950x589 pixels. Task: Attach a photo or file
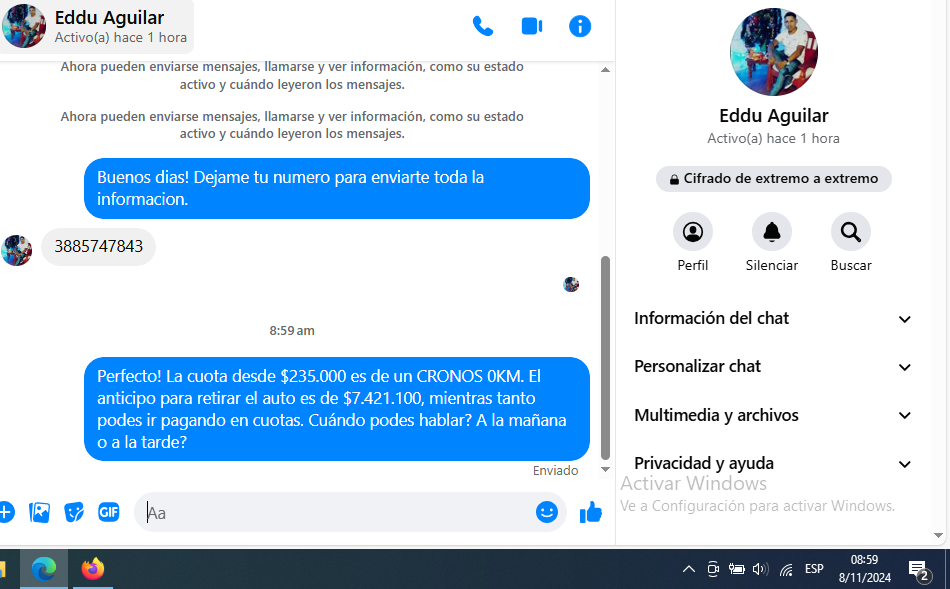(x=40, y=513)
